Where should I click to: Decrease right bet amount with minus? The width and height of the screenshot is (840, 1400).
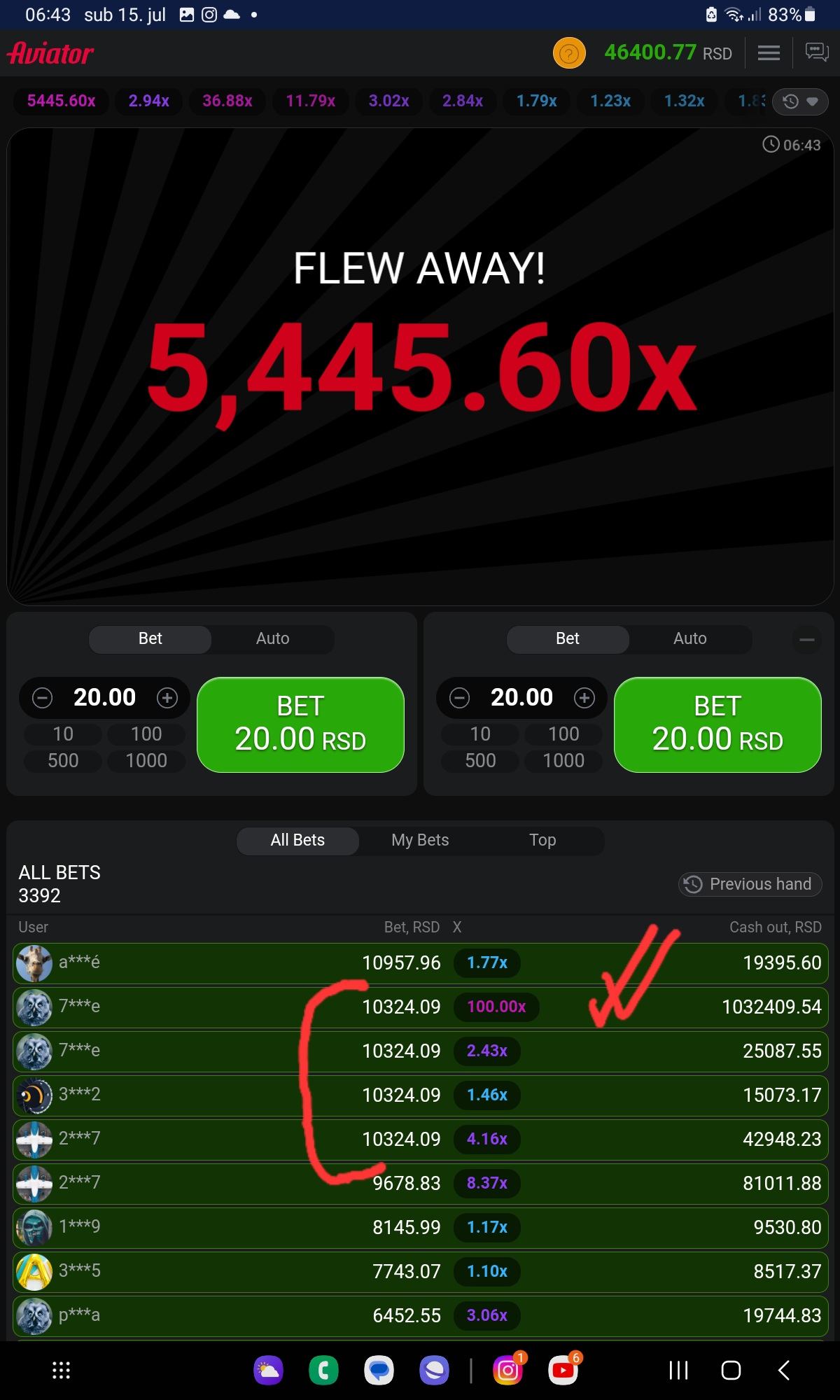tap(459, 698)
